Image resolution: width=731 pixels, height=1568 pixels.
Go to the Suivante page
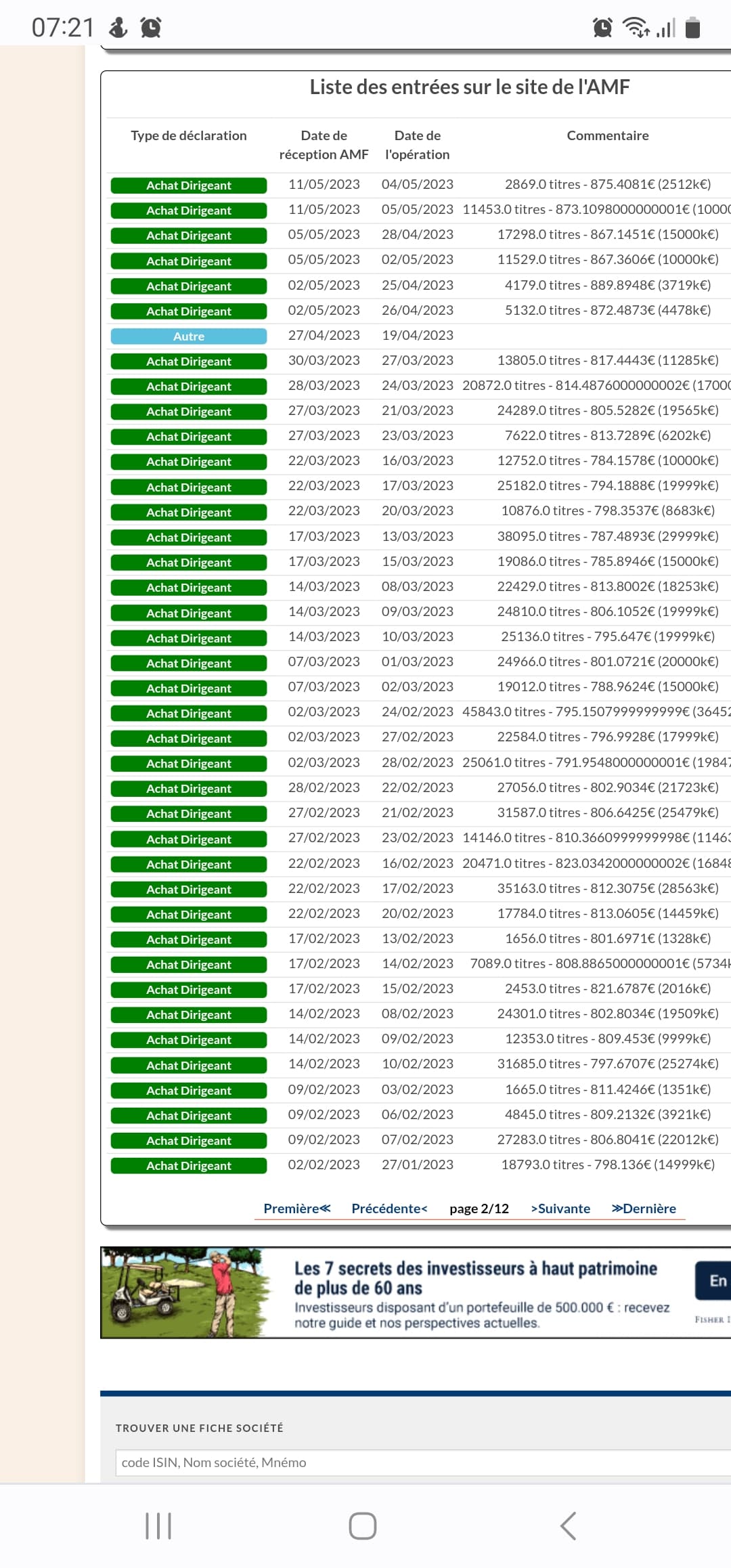coord(560,1208)
